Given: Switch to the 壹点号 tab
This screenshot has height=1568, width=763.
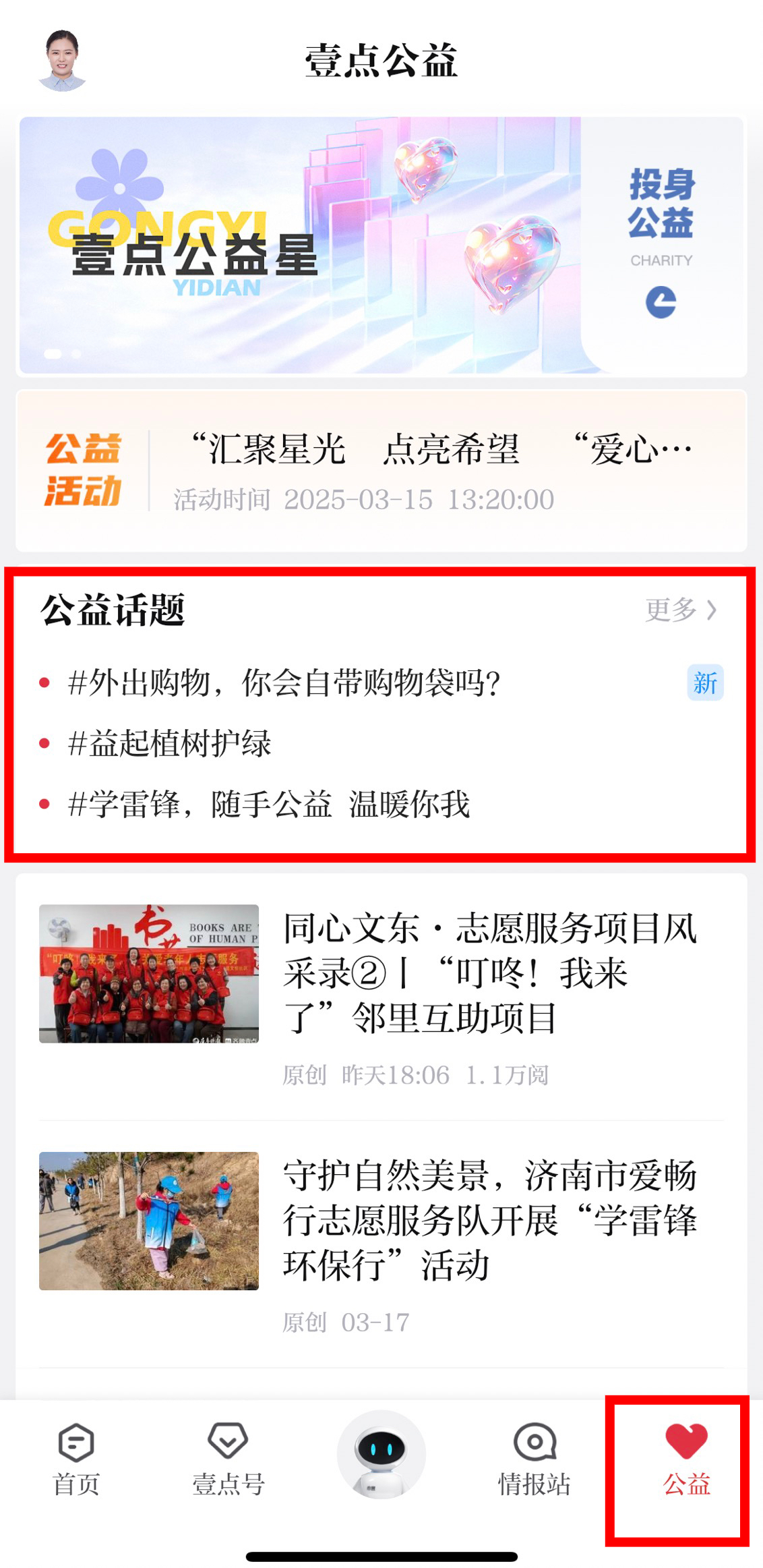Looking at the screenshot, I should (x=228, y=1459).
